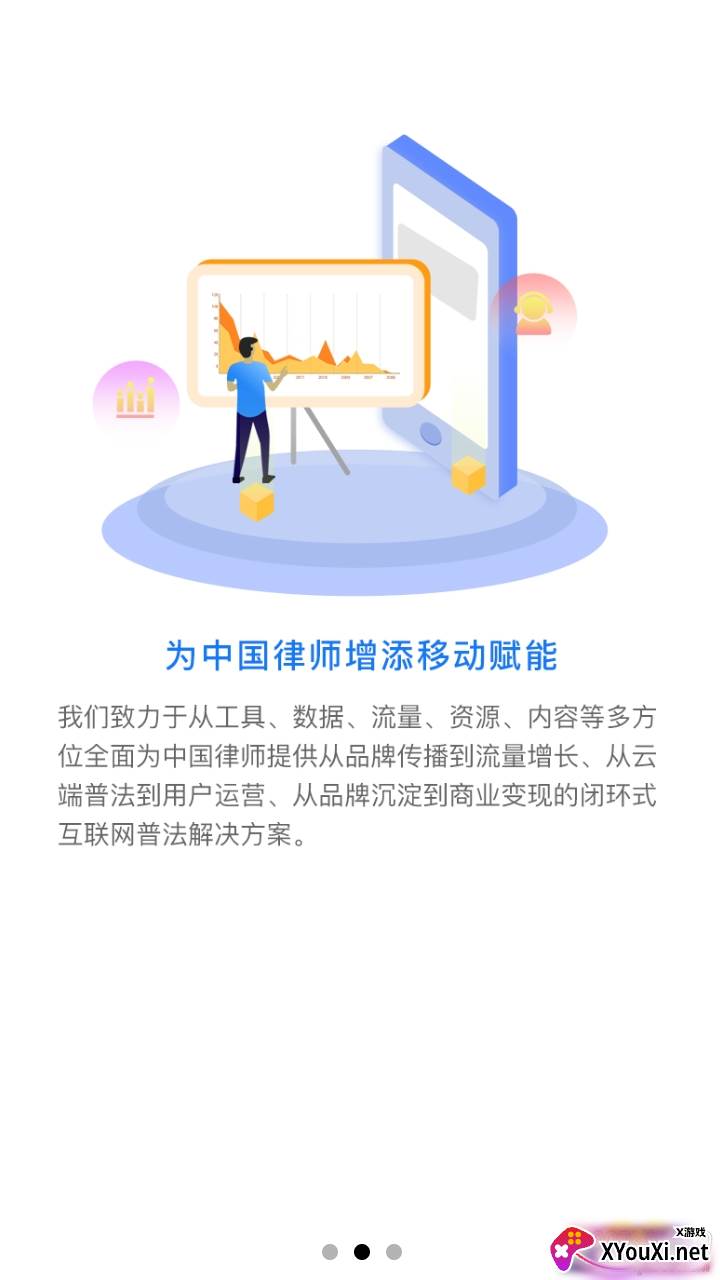
Task: Go to the first onboarding page dot
Action: click(330, 1251)
